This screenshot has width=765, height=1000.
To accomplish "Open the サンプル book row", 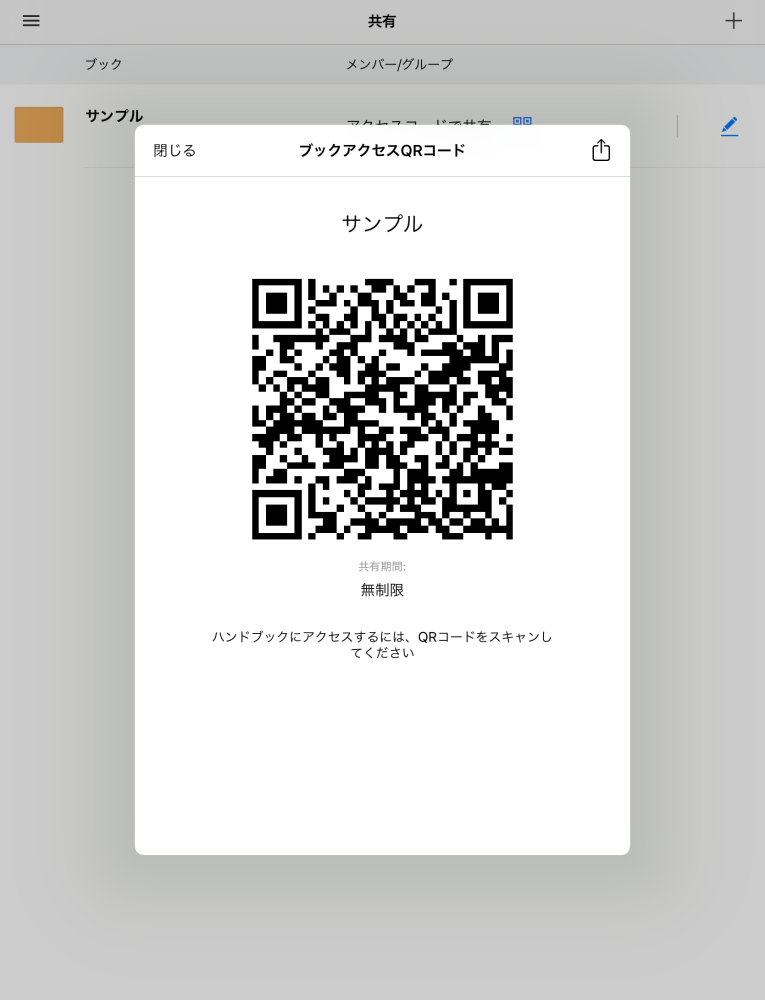I will (114, 116).
